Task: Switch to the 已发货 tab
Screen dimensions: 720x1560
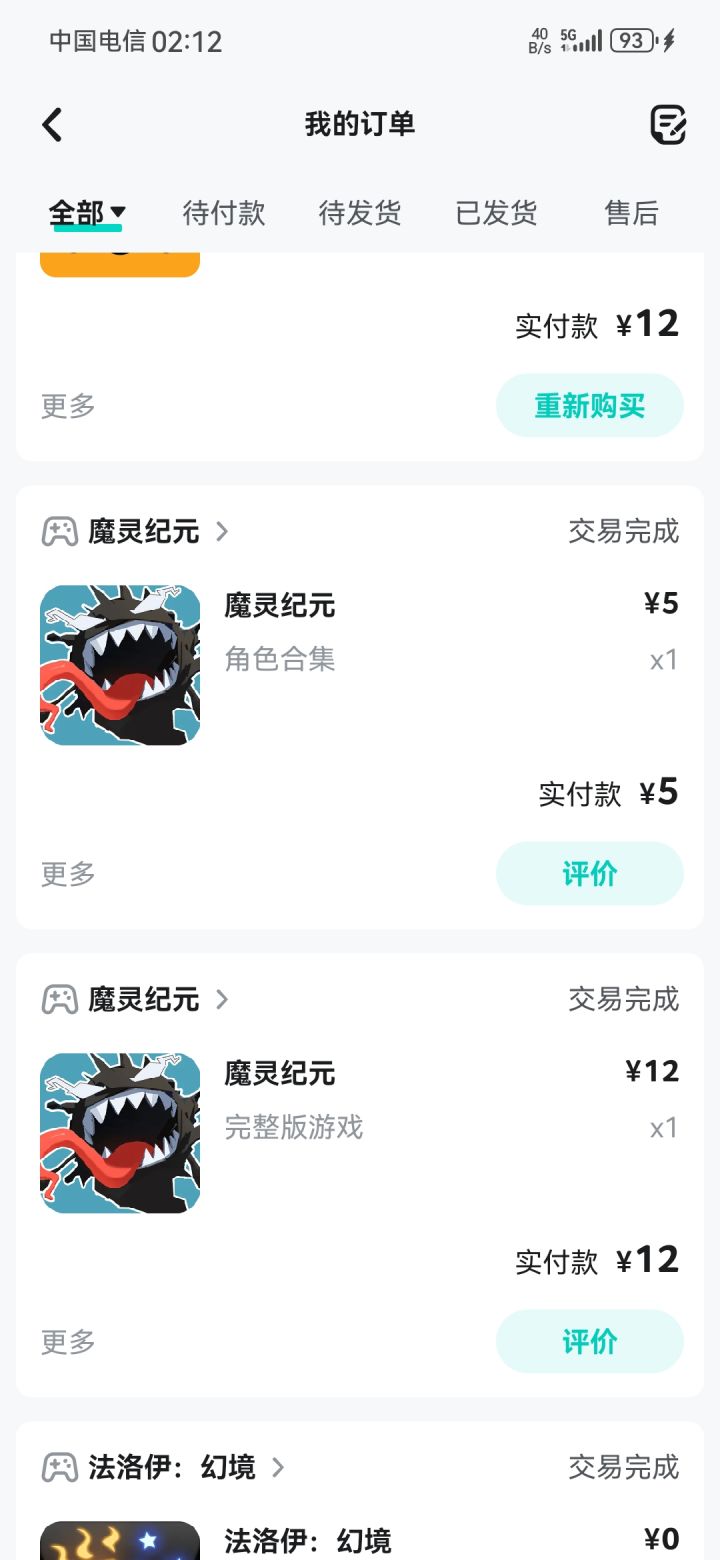Action: [x=496, y=213]
